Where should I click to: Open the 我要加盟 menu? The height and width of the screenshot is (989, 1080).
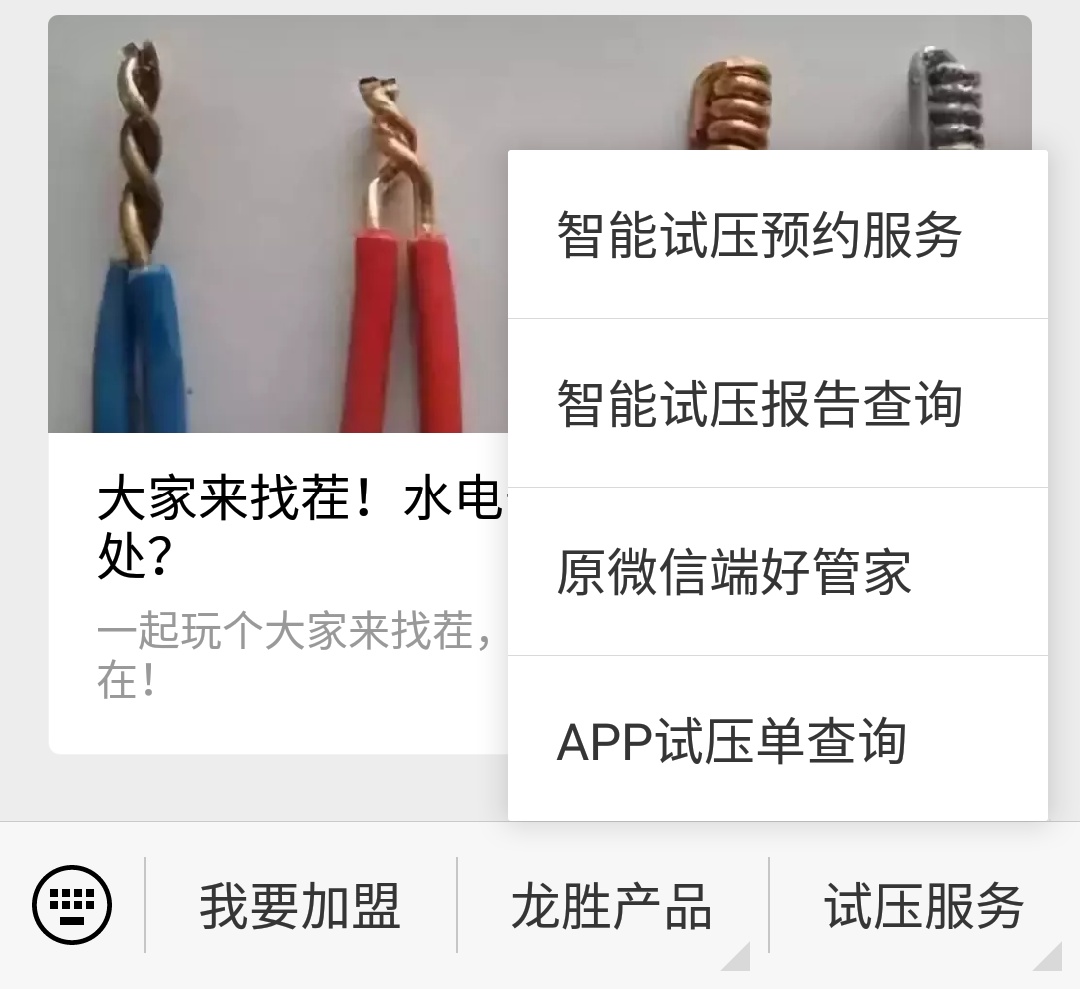[x=300, y=906]
